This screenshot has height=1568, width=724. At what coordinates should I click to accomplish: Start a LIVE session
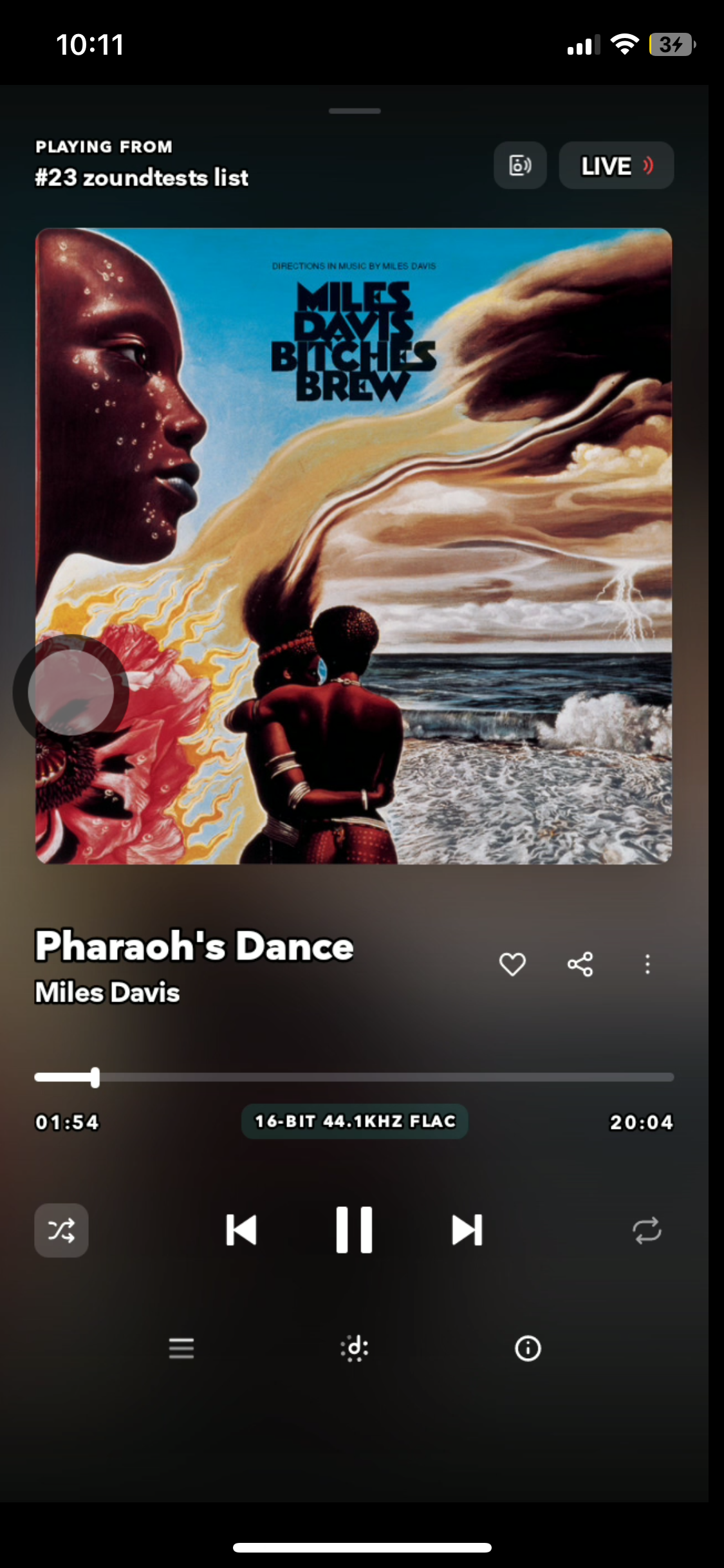(x=616, y=165)
